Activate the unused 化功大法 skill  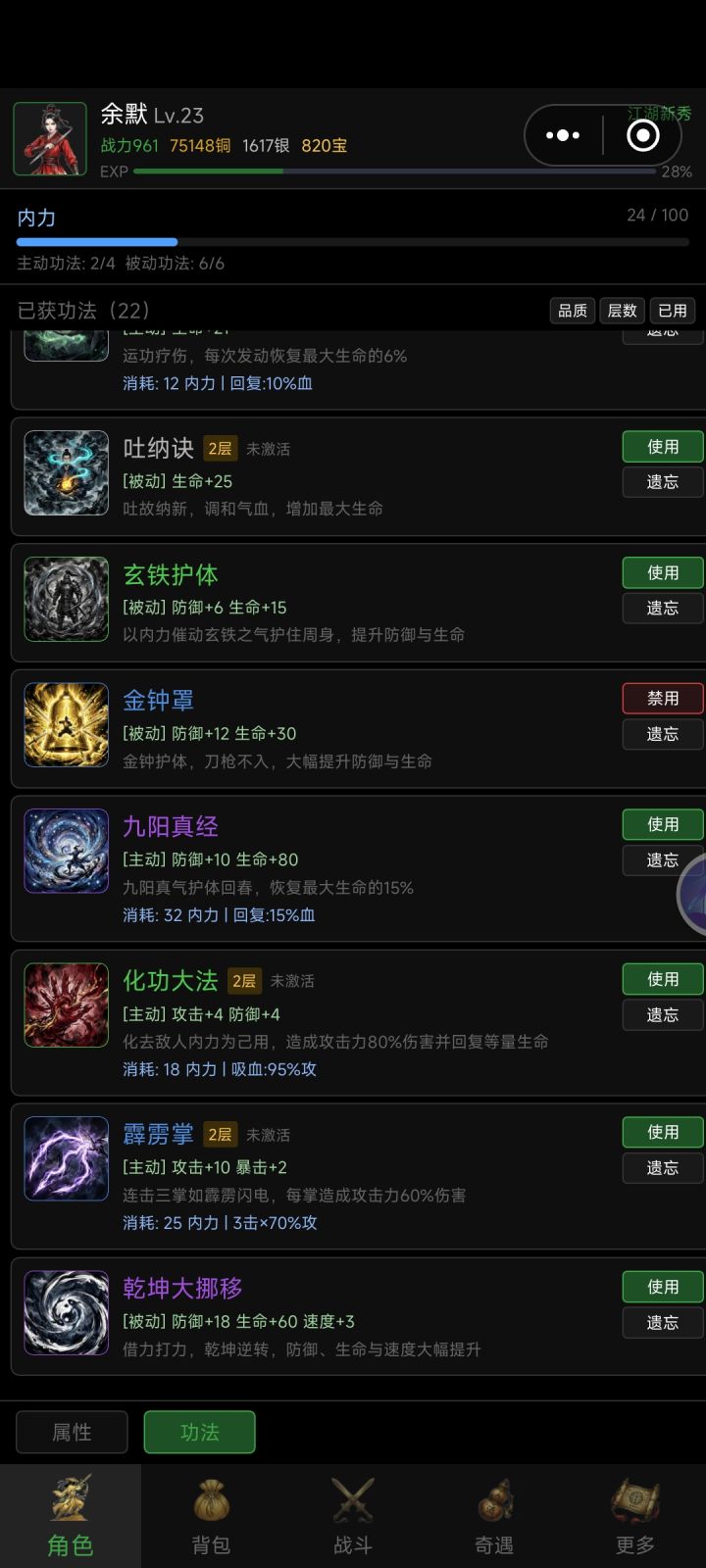coord(662,979)
